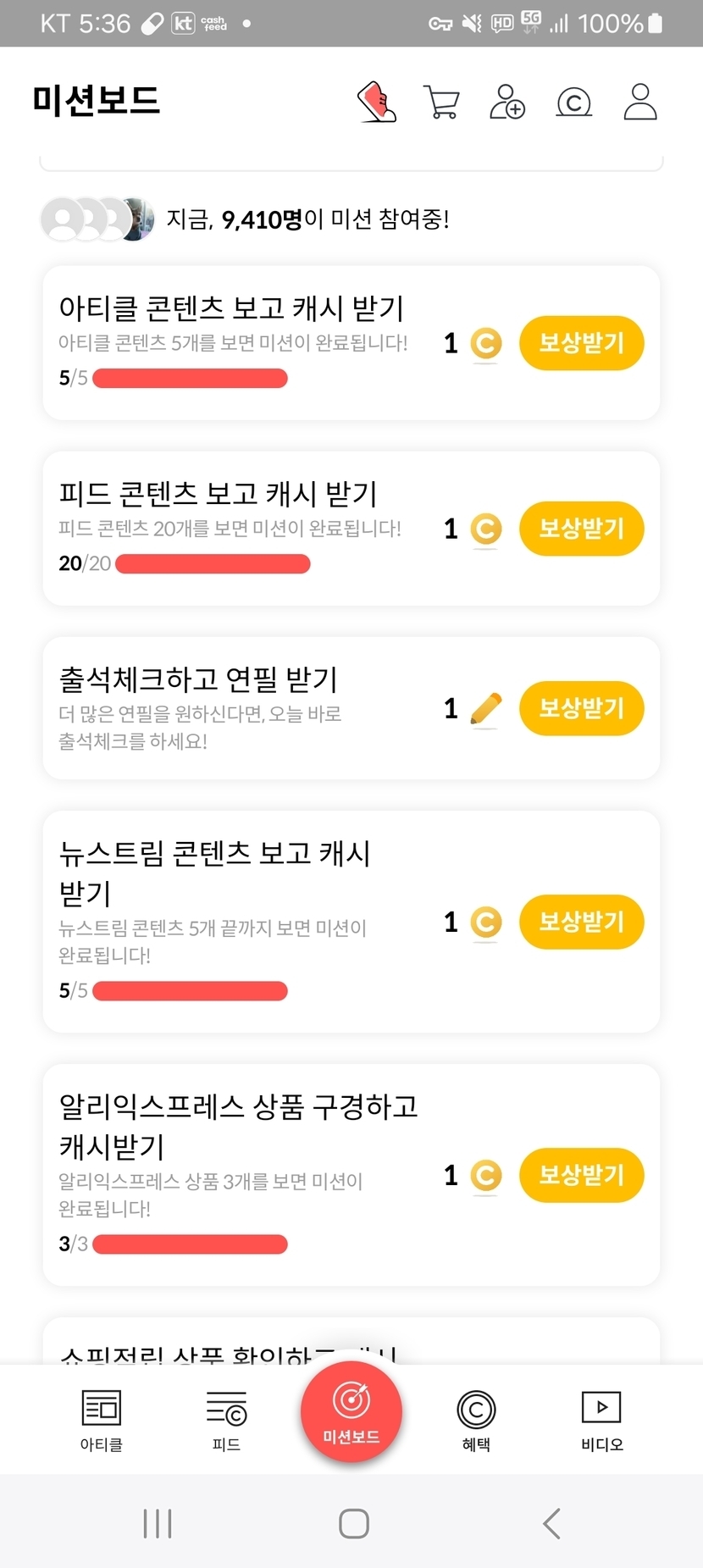
Task: Select the 미션보드 center tab
Action: [x=351, y=1412]
